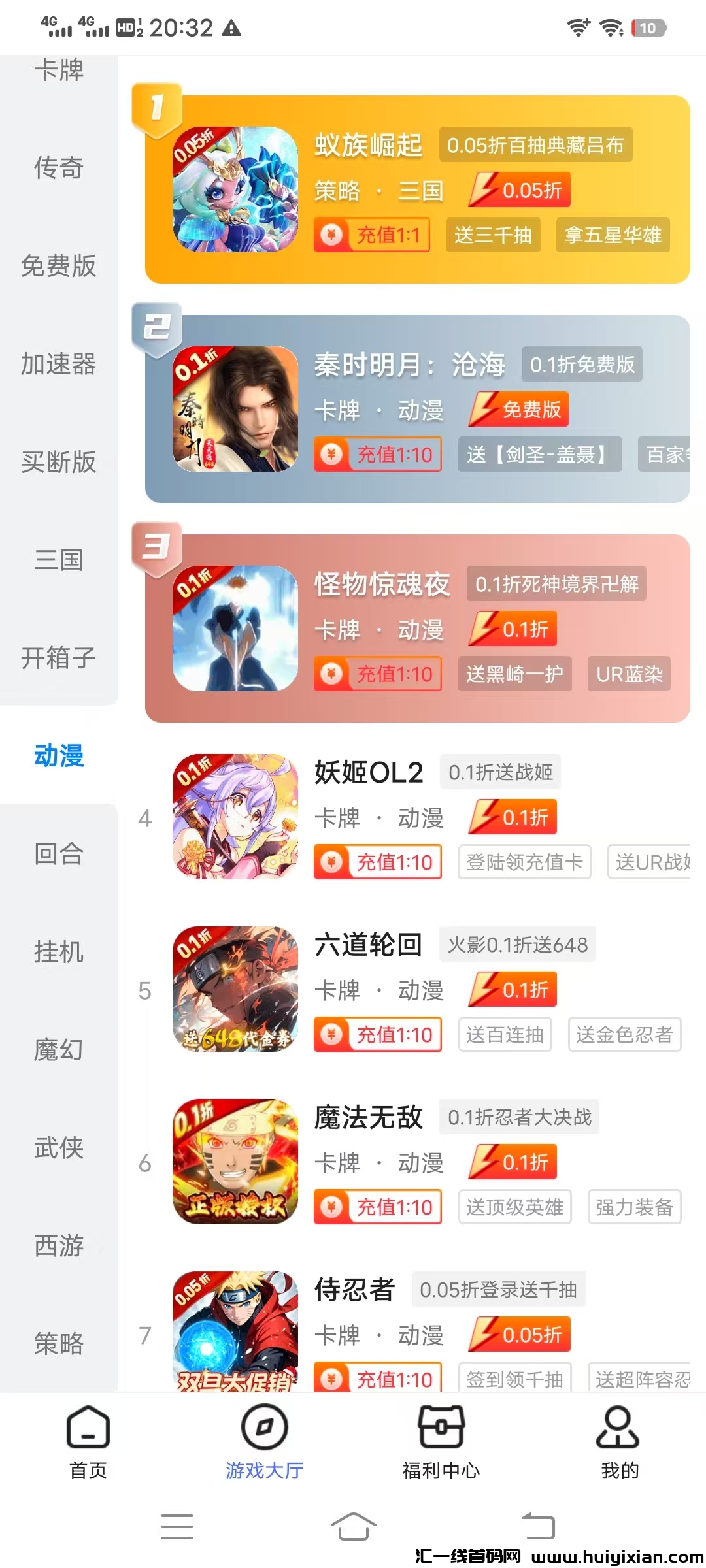
Task: Switch to the 传奇 category
Action: [59, 168]
